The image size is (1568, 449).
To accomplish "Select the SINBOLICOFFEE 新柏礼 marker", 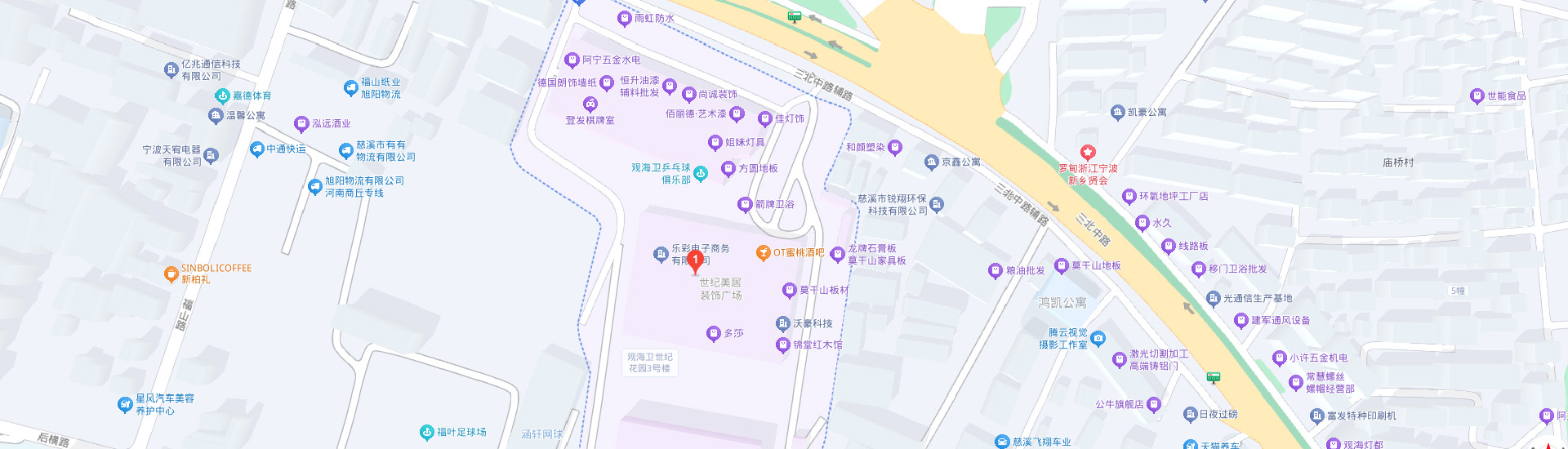I will click(x=171, y=274).
